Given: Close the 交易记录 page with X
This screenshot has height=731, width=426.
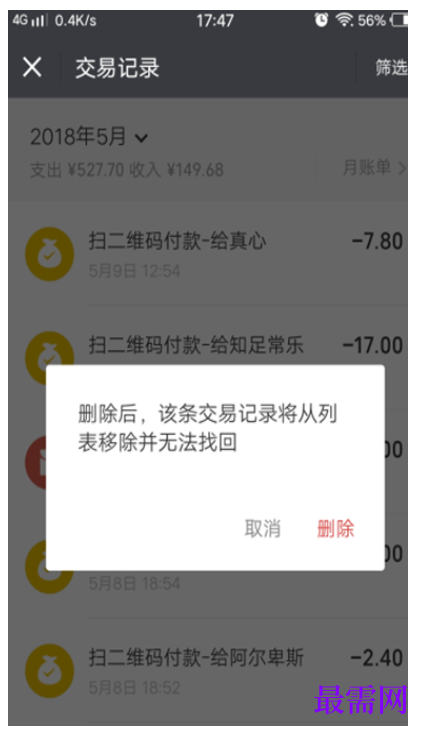Looking at the screenshot, I should pos(32,67).
